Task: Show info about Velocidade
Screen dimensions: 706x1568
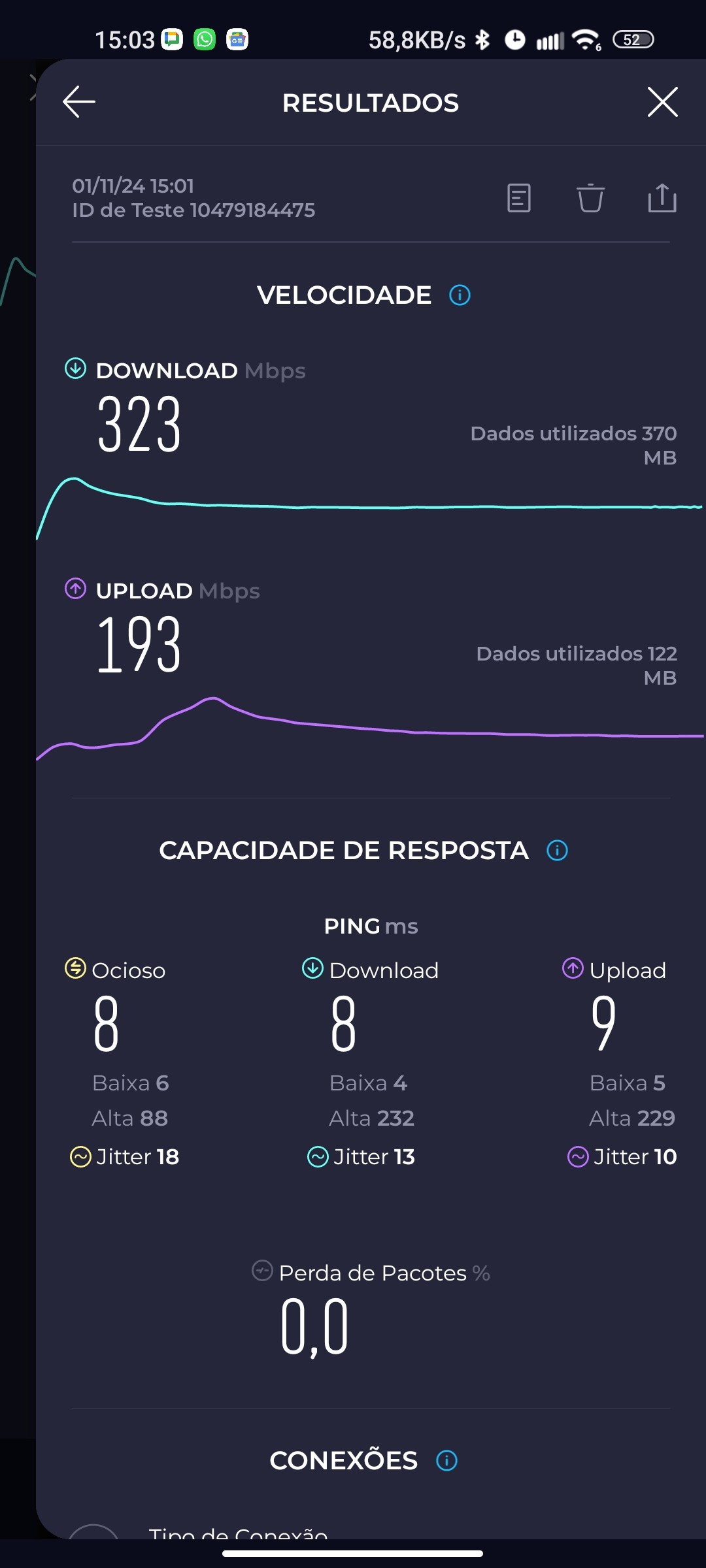Action: point(460,295)
